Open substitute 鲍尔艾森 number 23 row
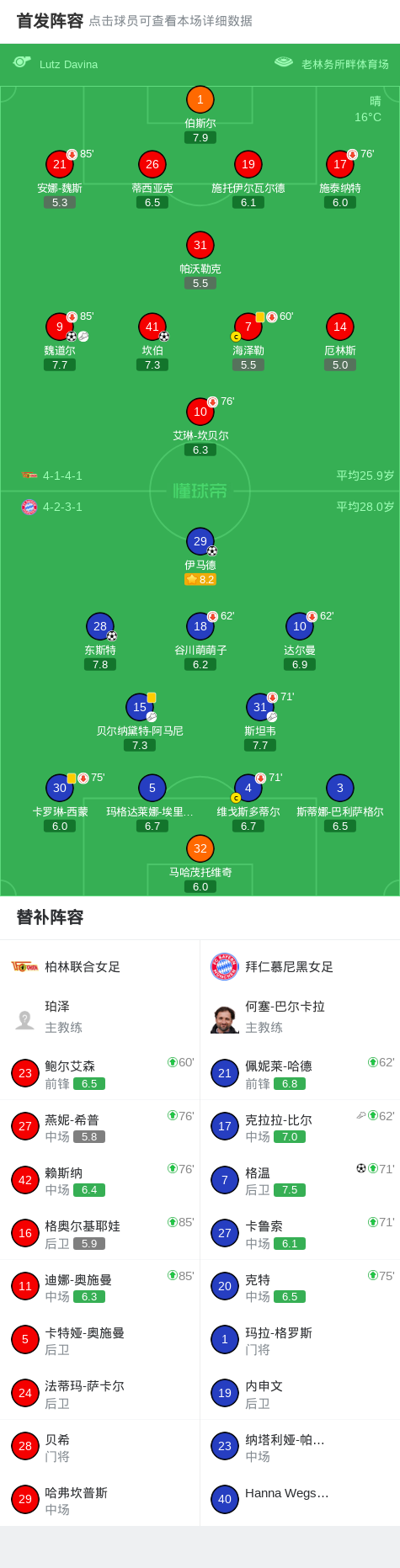This screenshot has height=1568, width=400. tap(100, 1073)
